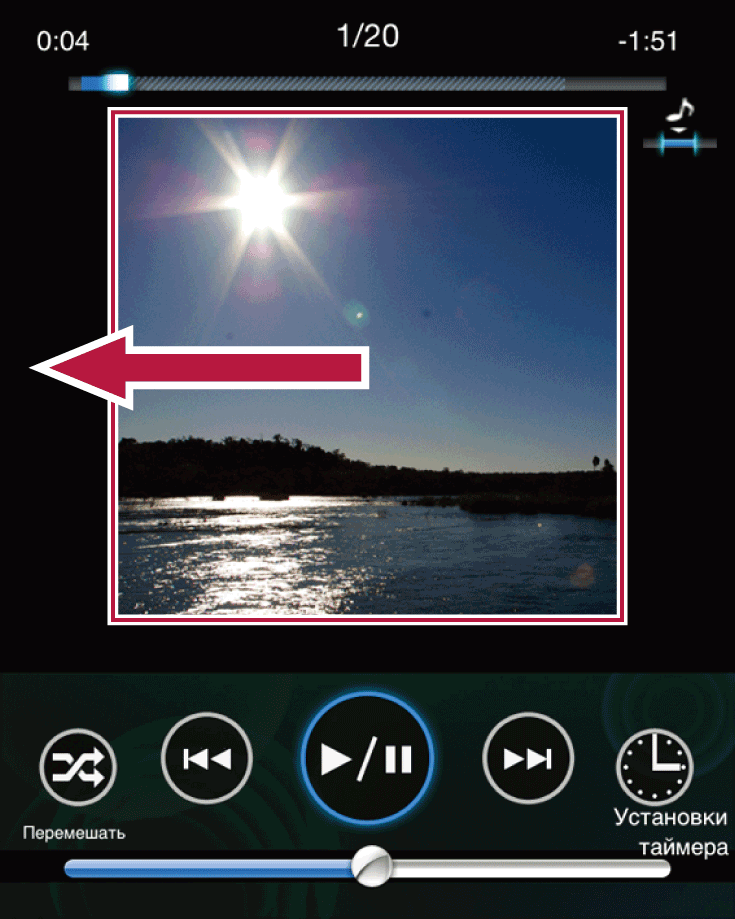Tap the playback progress bar to seek
The width and height of the screenshot is (735, 919).
pos(366,83)
